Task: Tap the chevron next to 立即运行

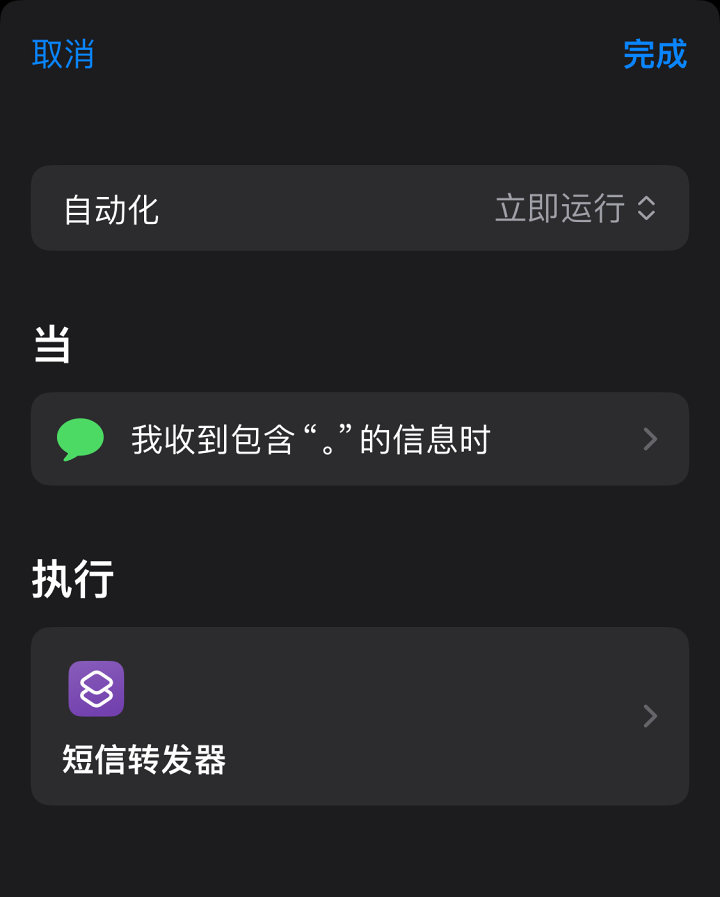Action: [x=647, y=208]
